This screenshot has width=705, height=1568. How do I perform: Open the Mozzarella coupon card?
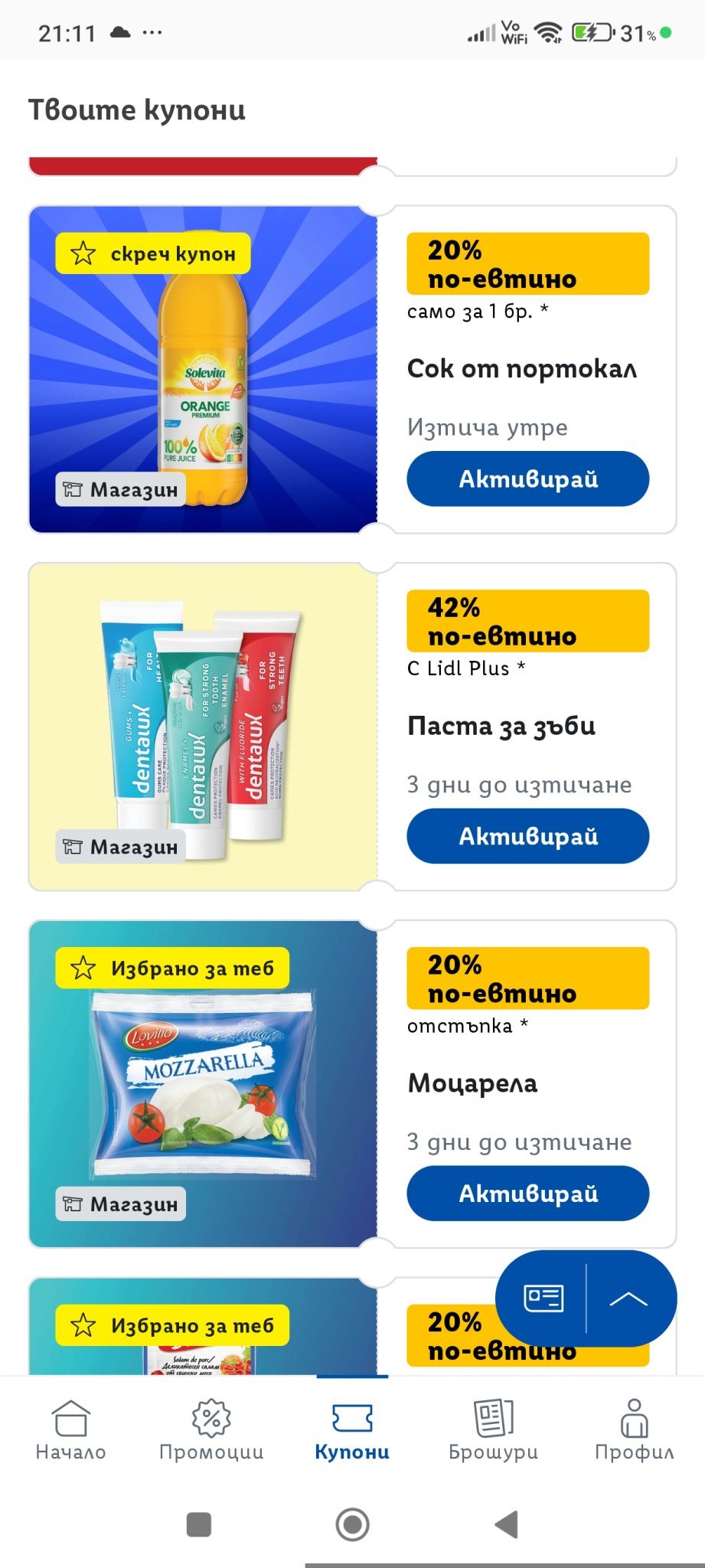pyautogui.click(x=204, y=1083)
